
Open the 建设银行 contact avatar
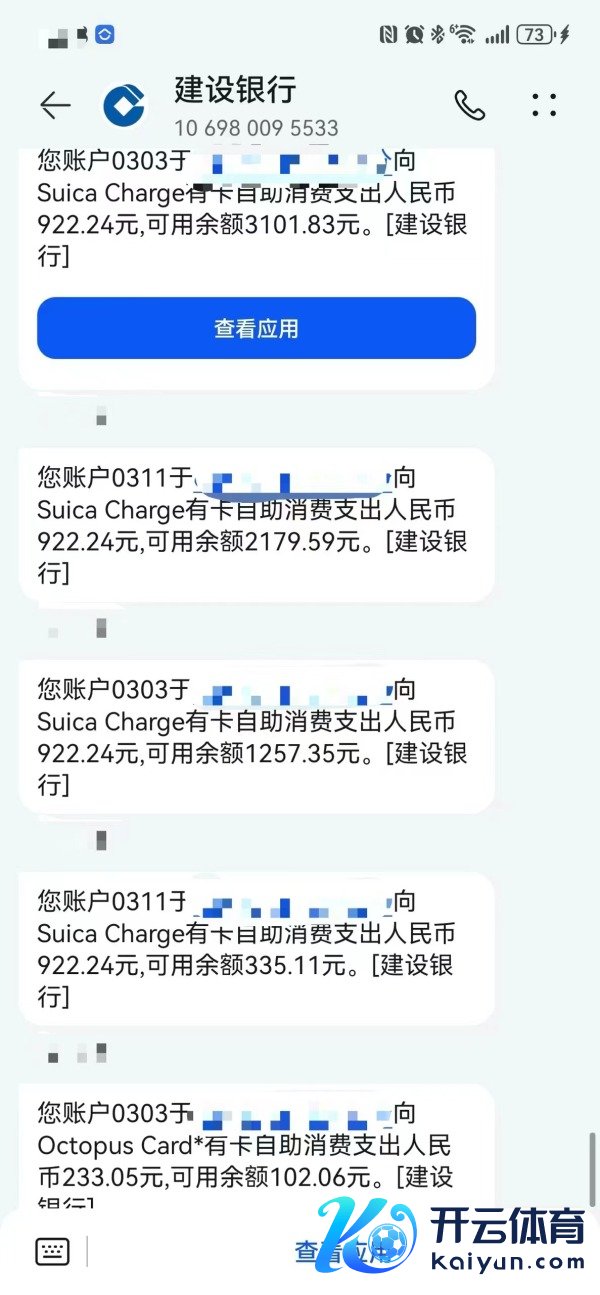point(125,105)
